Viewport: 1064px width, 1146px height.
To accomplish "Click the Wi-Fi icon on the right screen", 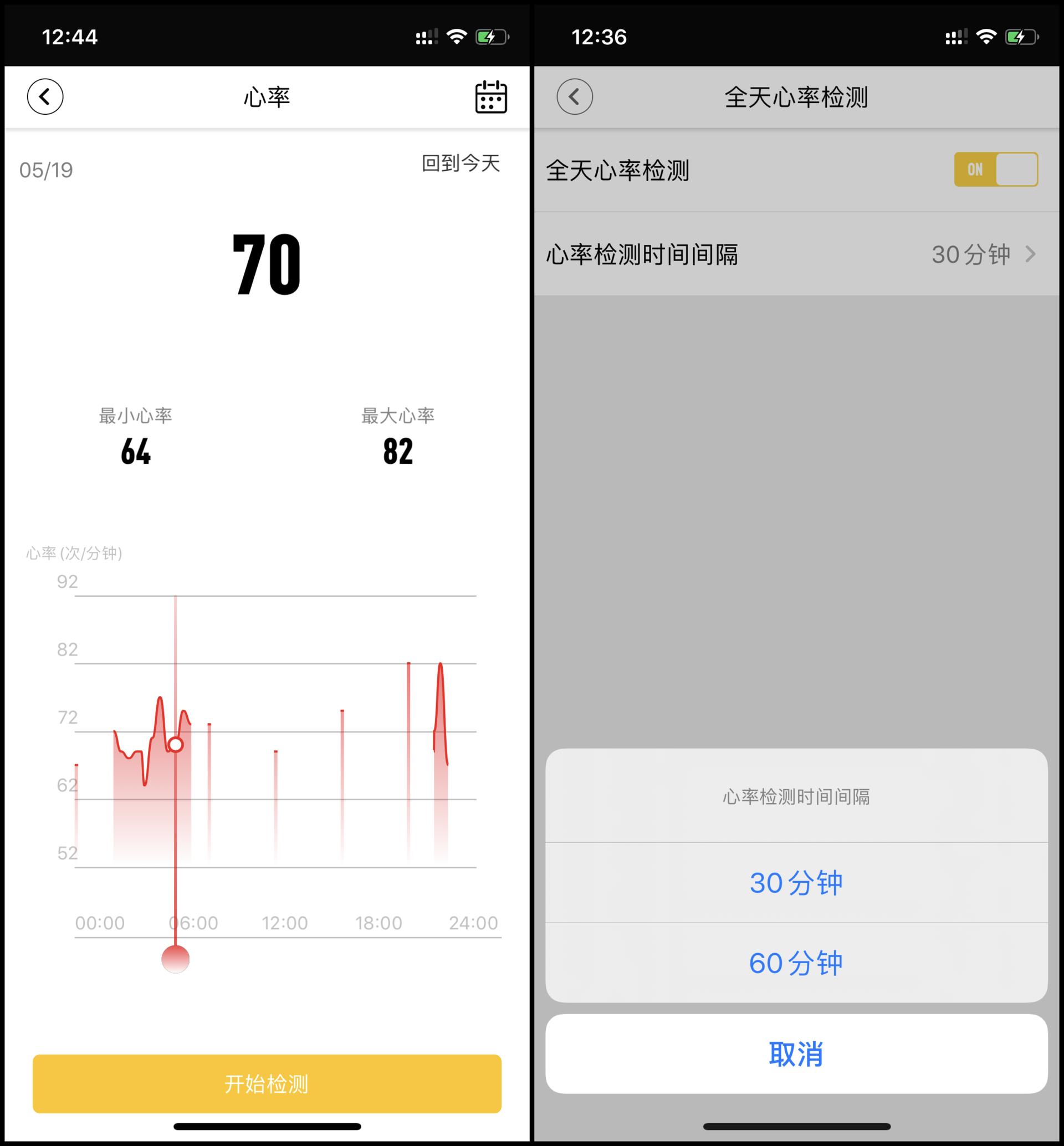I will (x=988, y=36).
